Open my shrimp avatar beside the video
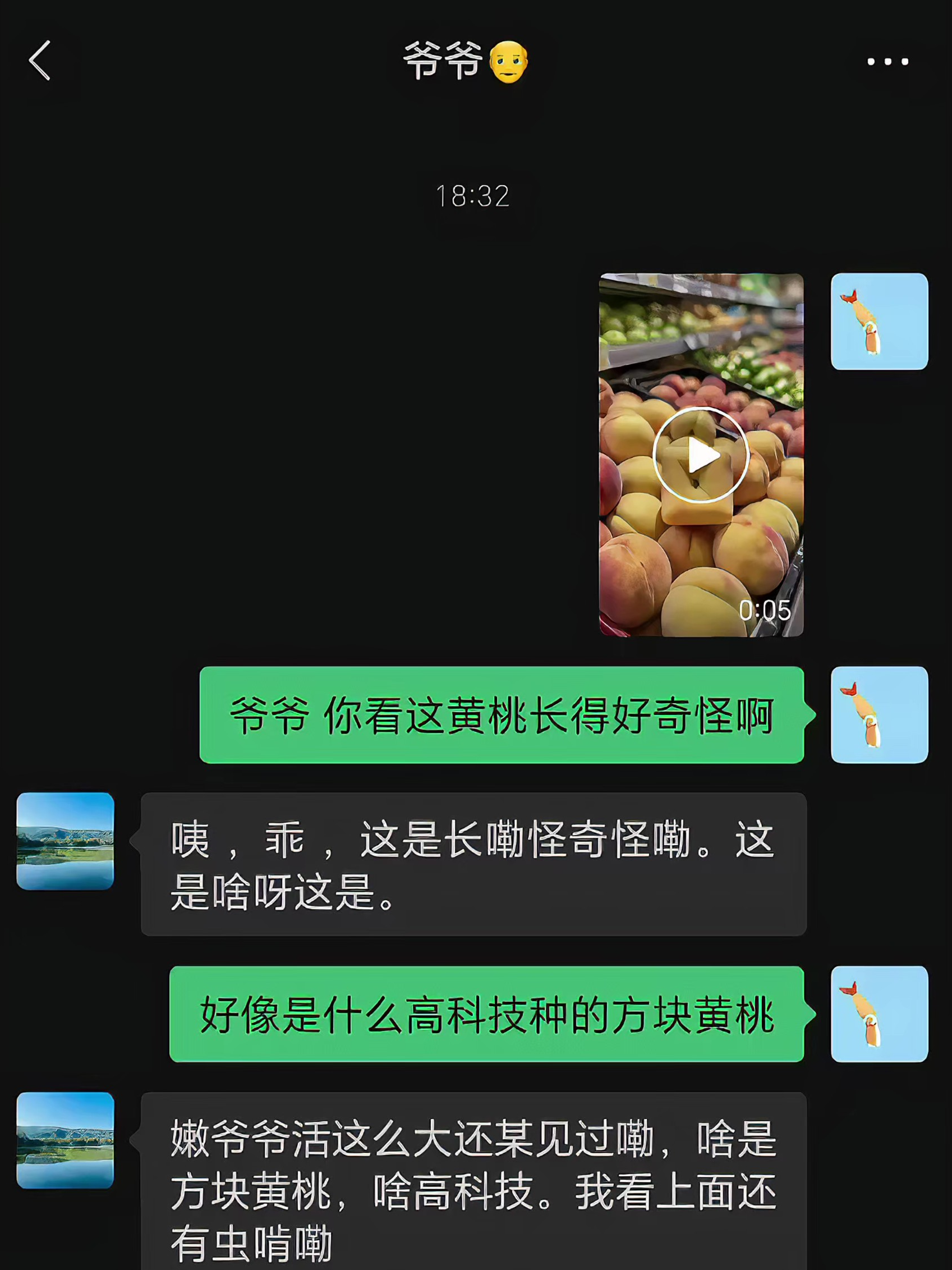Image resolution: width=952 pixels, height=1270 pixels. [x=879, y=322]
